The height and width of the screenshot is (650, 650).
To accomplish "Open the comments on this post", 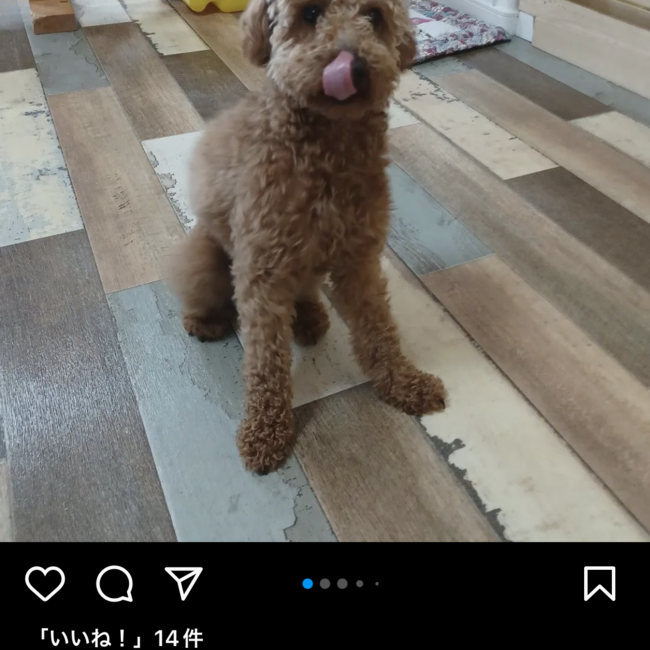I will [114, 583].
